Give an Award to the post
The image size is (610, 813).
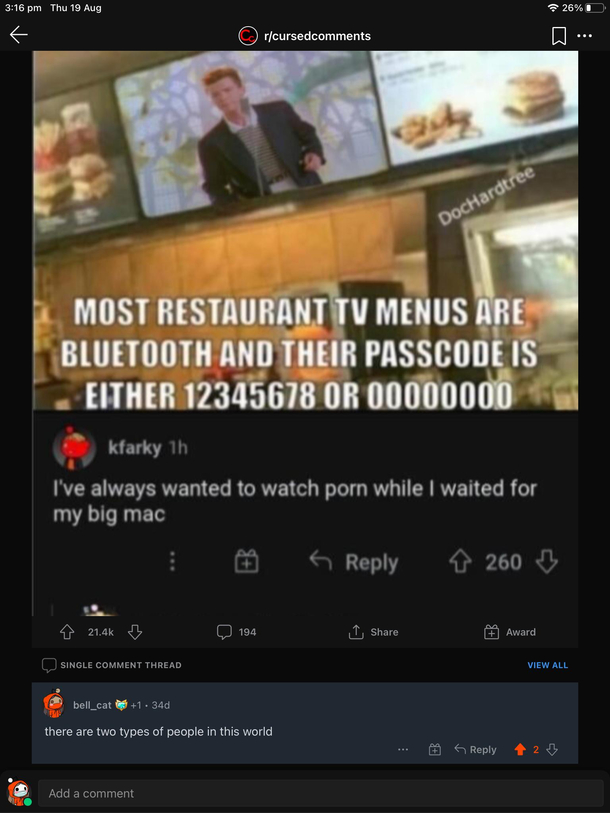510,632
